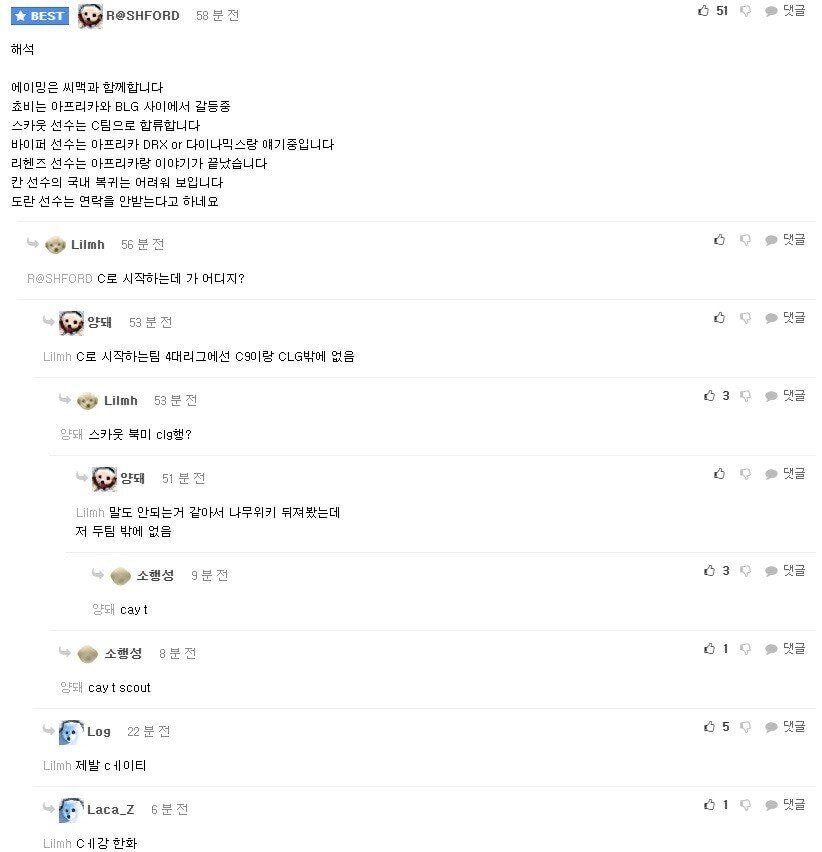Like 양돼's comment from 53분 전
The width and height of the screenshot is (822, 852).
tap(719, 318)
